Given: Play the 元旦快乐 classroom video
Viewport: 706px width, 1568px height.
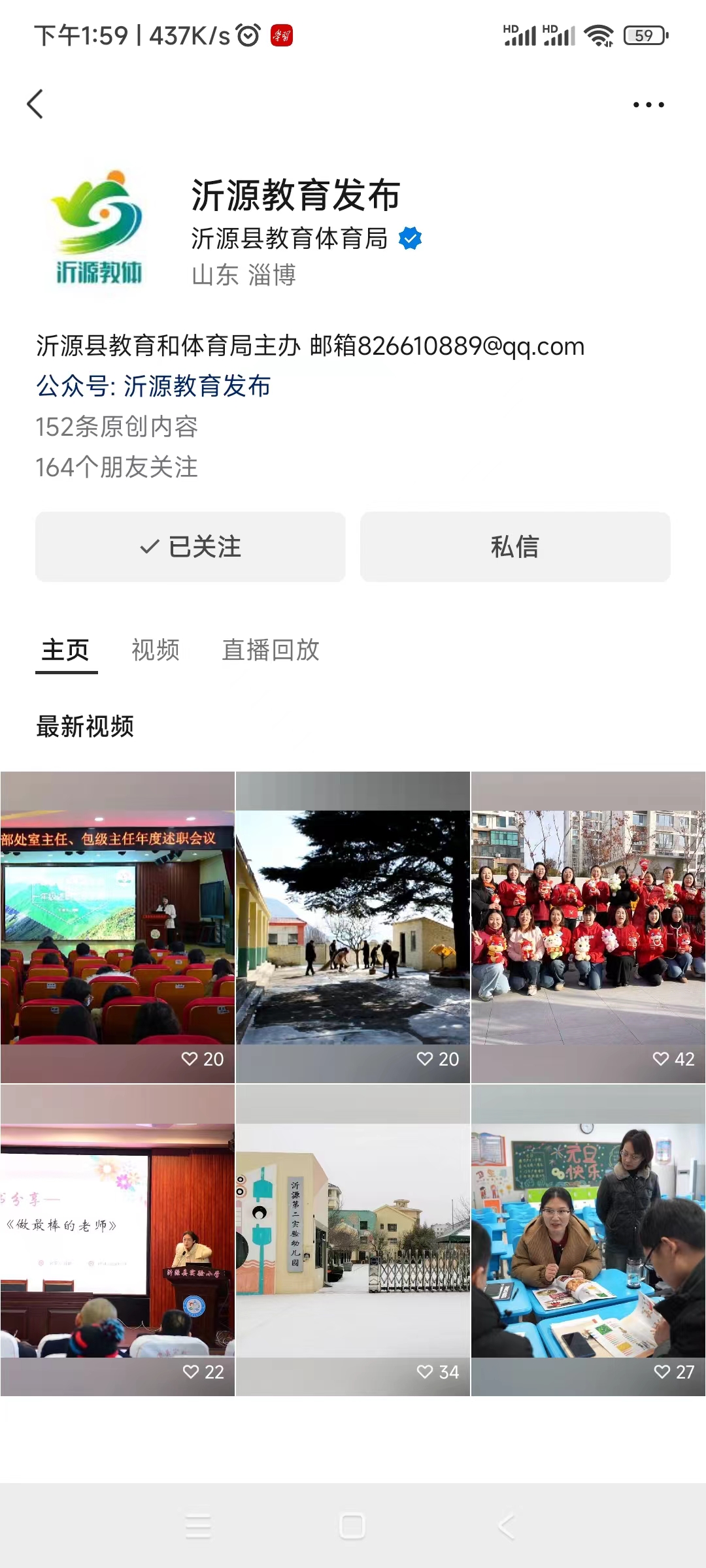Looking at the screenshot, I should coord(588,1240).
